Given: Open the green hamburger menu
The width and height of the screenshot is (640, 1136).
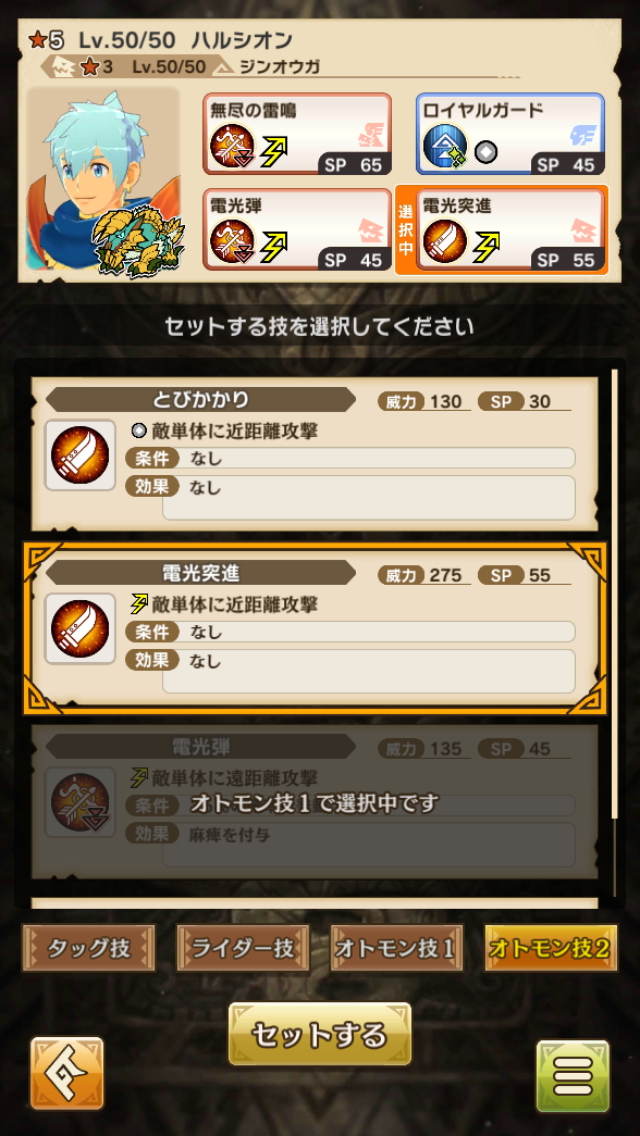Looking at the screenshot, I should (572, 1077).
